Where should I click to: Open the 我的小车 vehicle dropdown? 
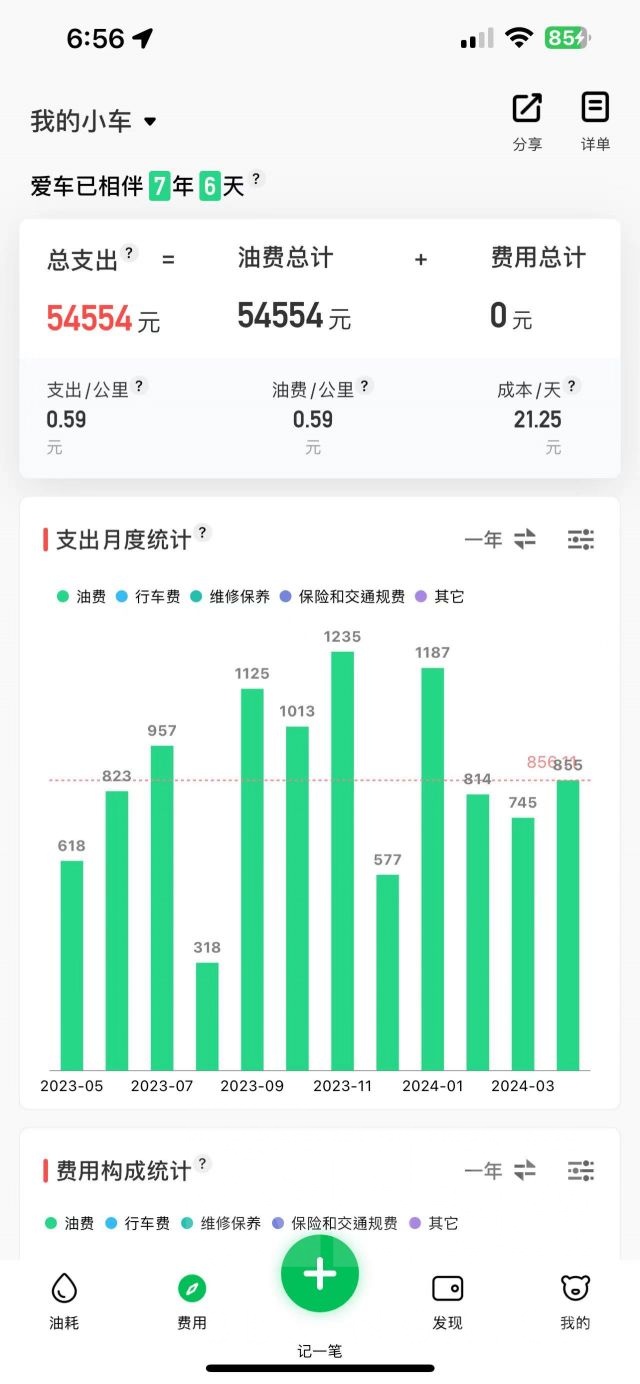click(94, 122)
